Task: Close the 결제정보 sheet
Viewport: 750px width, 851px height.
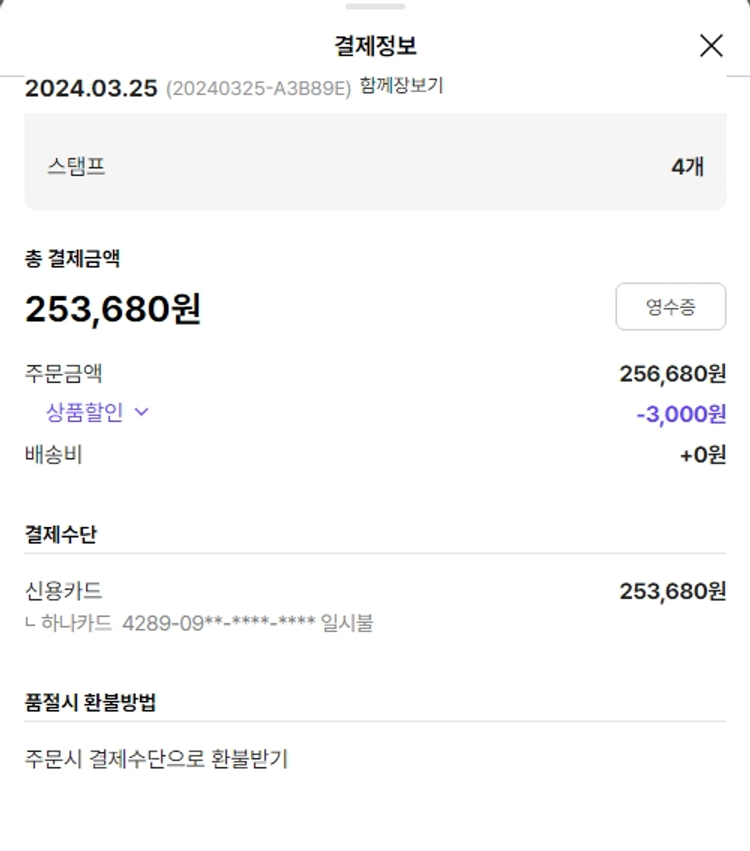Action: click(711, 45)
